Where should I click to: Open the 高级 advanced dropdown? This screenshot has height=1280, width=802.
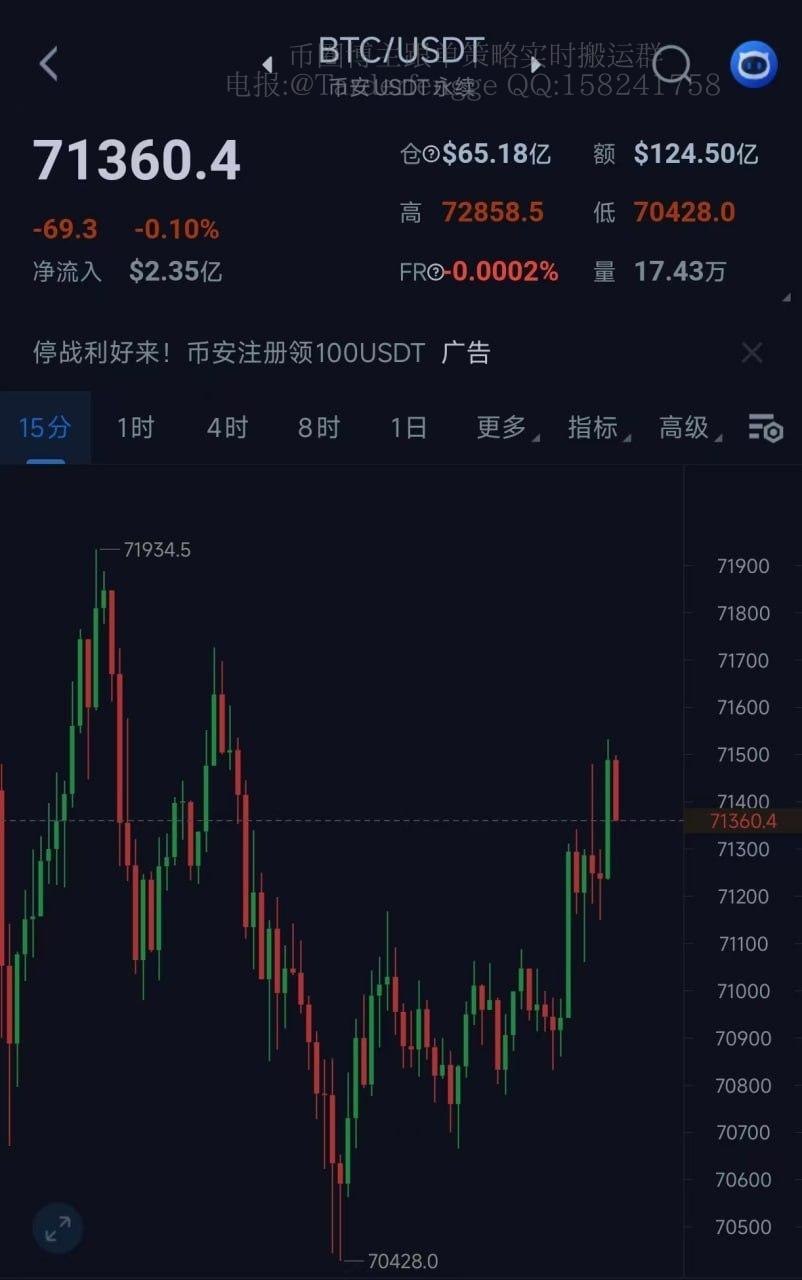click(x=686, y=428)
